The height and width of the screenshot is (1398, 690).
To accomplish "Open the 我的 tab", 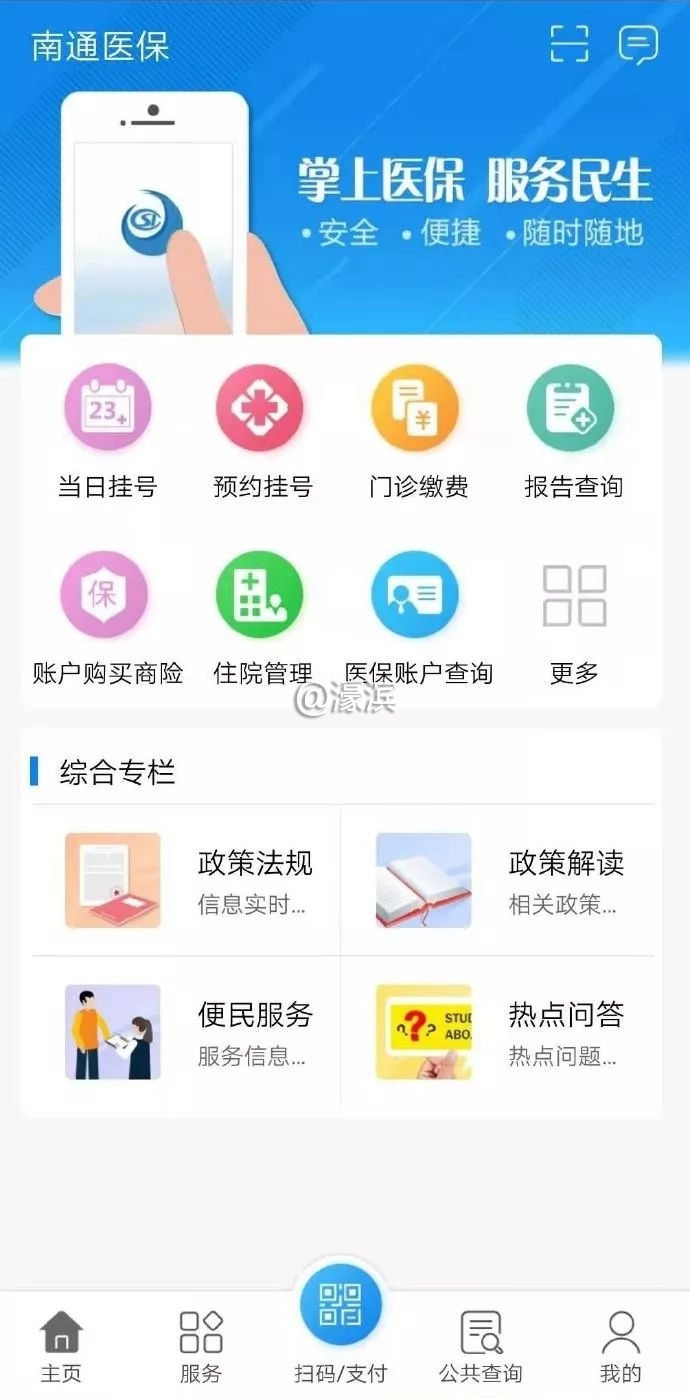I will tap(620, 1345).
